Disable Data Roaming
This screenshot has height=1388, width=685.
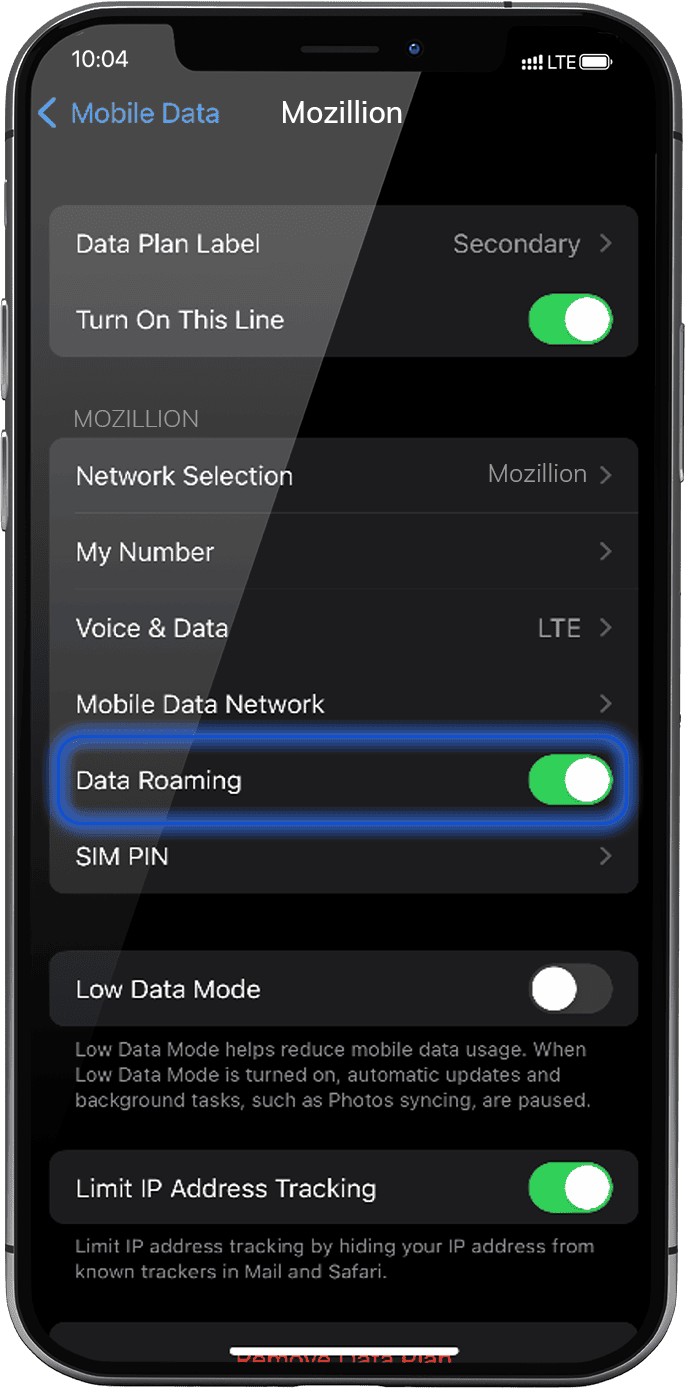tap(569, 780)
